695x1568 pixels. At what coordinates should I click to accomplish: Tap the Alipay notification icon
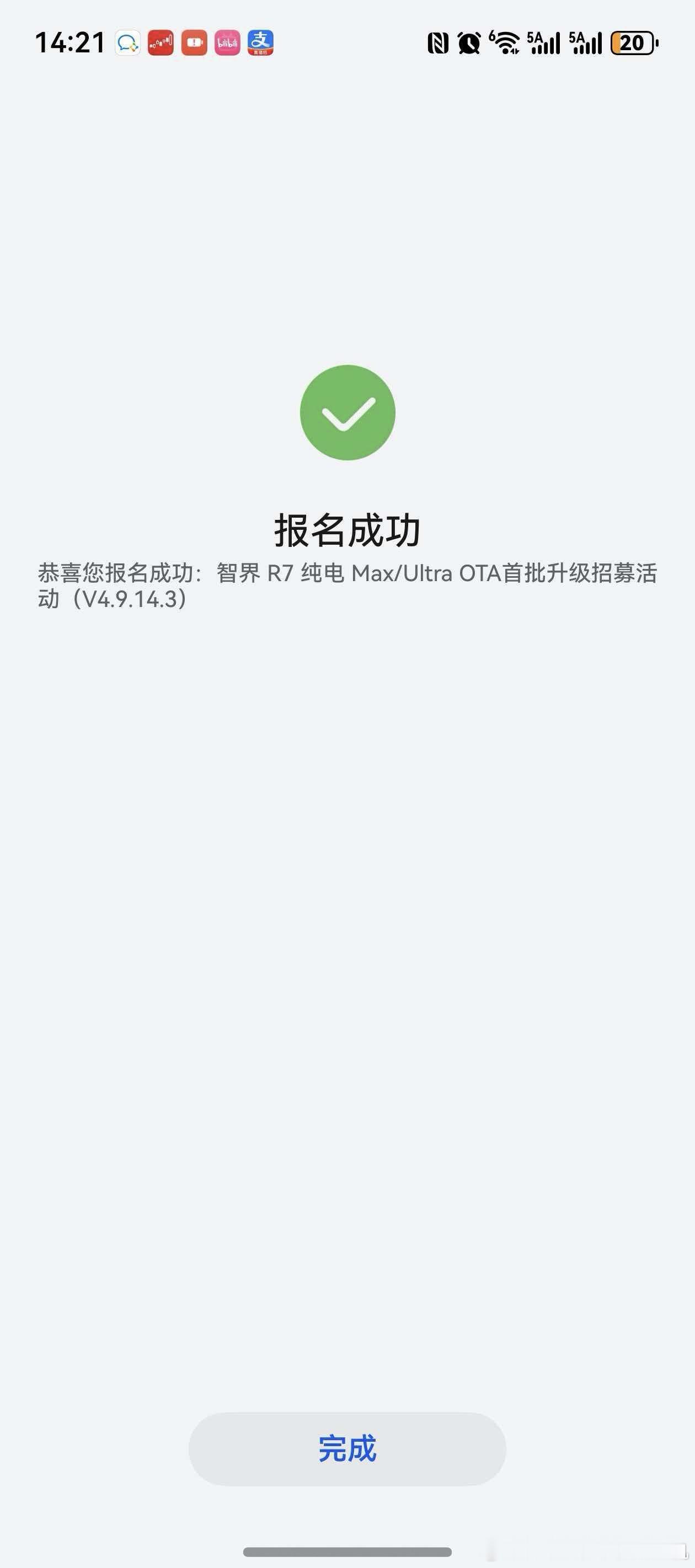click(262, 42)
